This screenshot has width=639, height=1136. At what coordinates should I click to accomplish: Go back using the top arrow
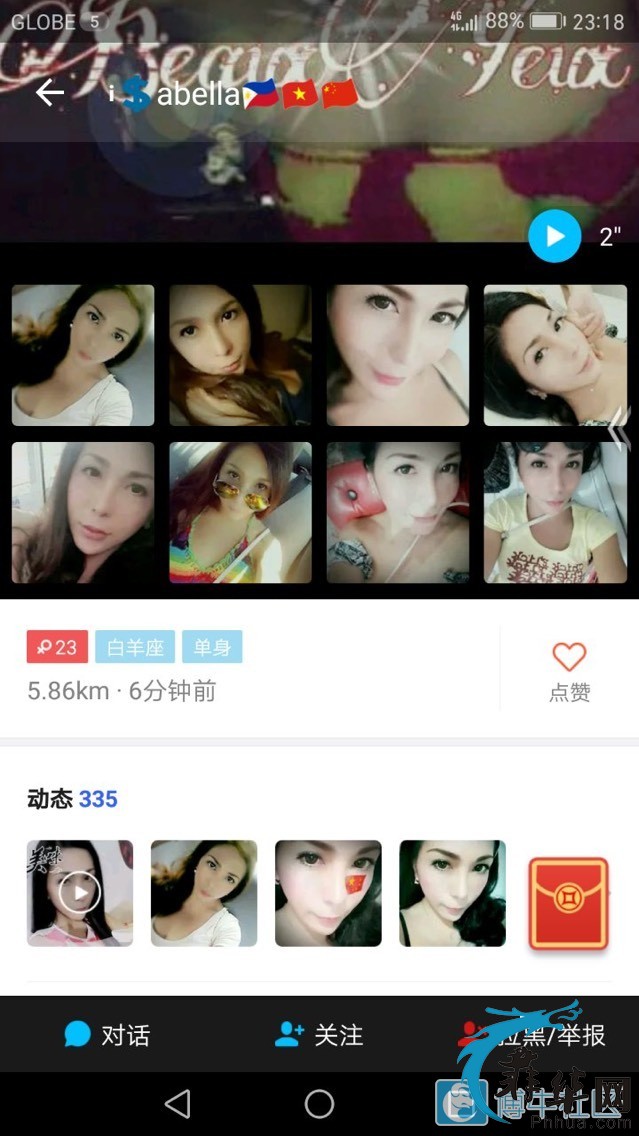(49, 93)
